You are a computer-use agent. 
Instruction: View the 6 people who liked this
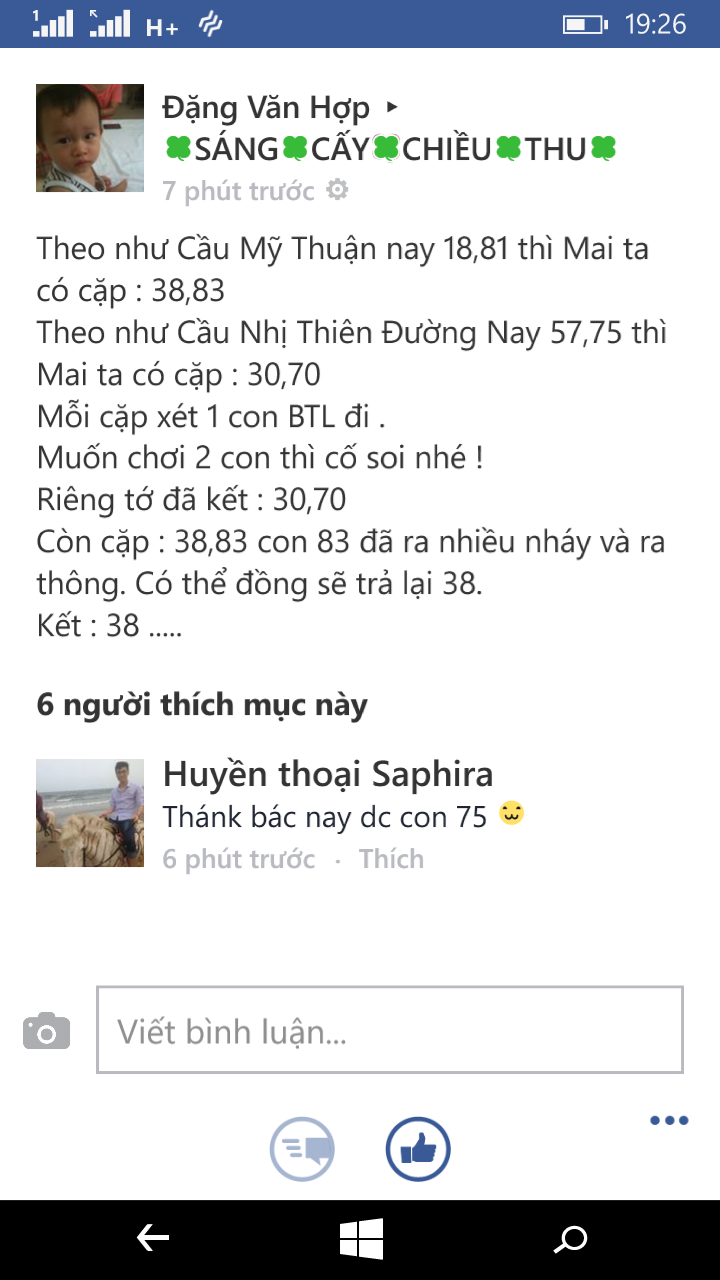[x=202, y=705]
